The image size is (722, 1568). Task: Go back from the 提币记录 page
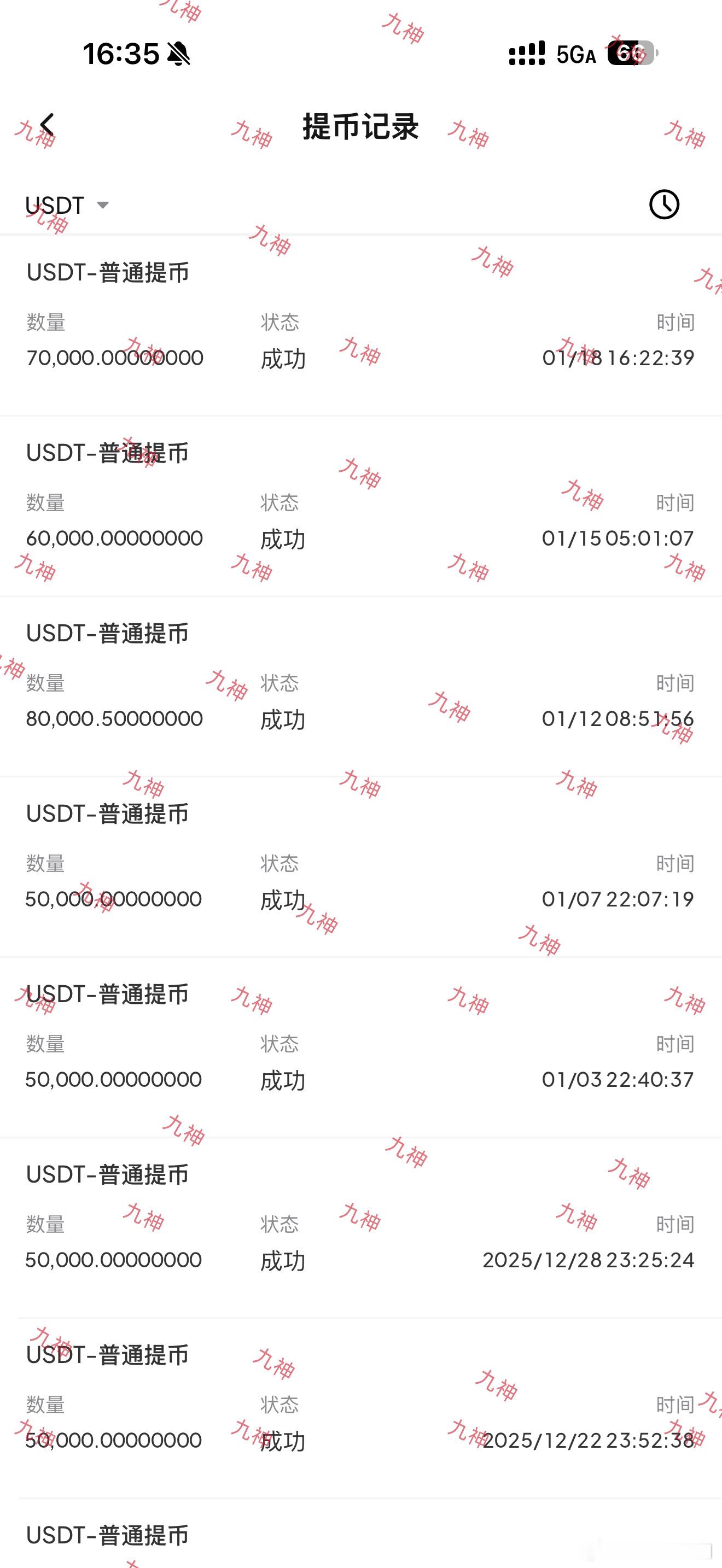[x=47, y=125]
